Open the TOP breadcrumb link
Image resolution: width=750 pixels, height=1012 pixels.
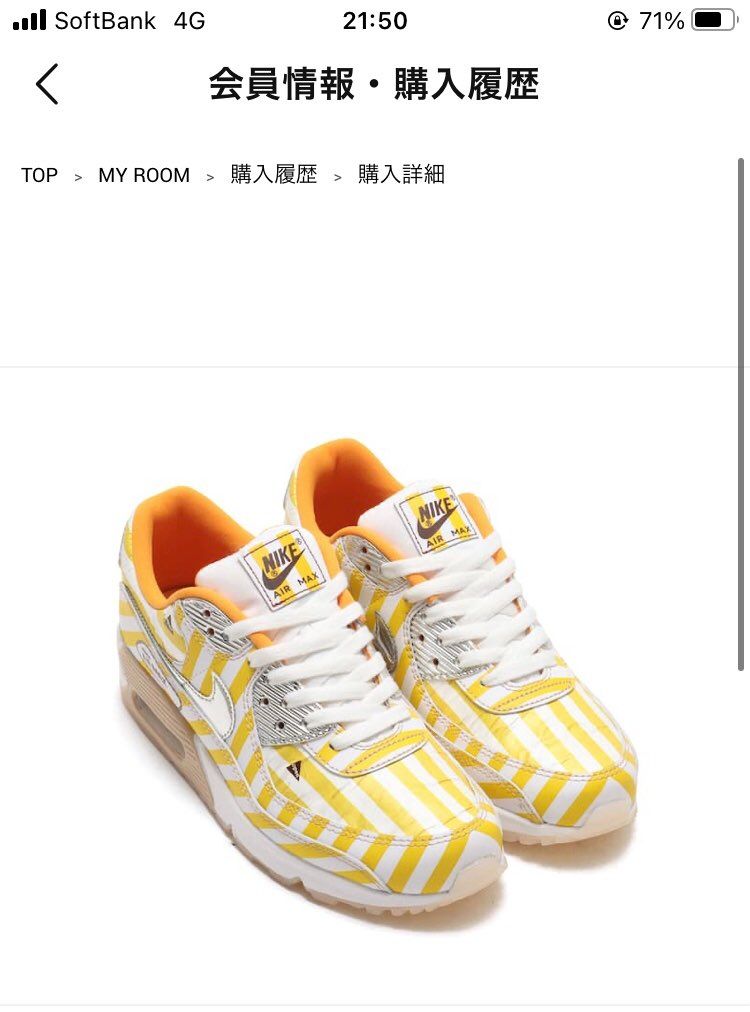(39, 175)
